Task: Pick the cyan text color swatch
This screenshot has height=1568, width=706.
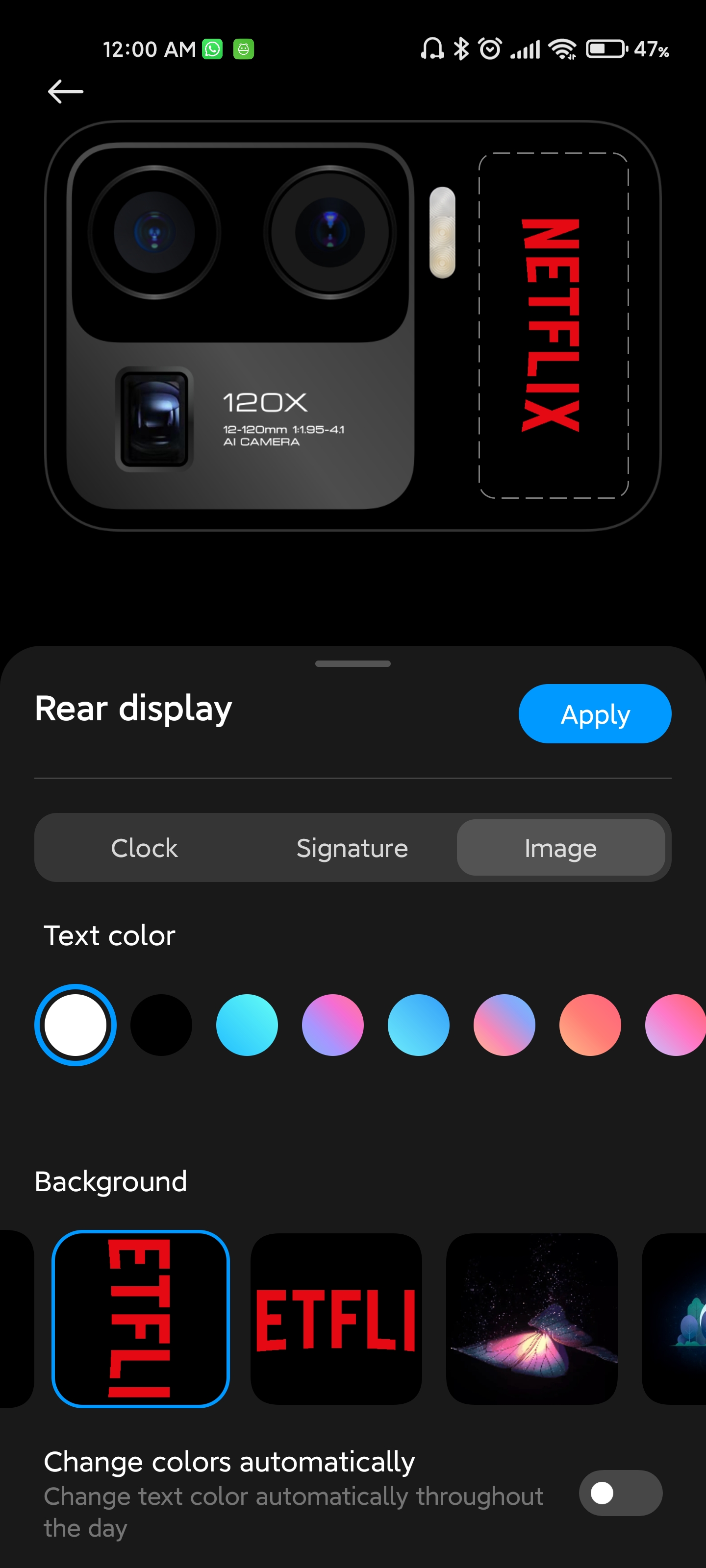Action: click(x=247, y=1025)
